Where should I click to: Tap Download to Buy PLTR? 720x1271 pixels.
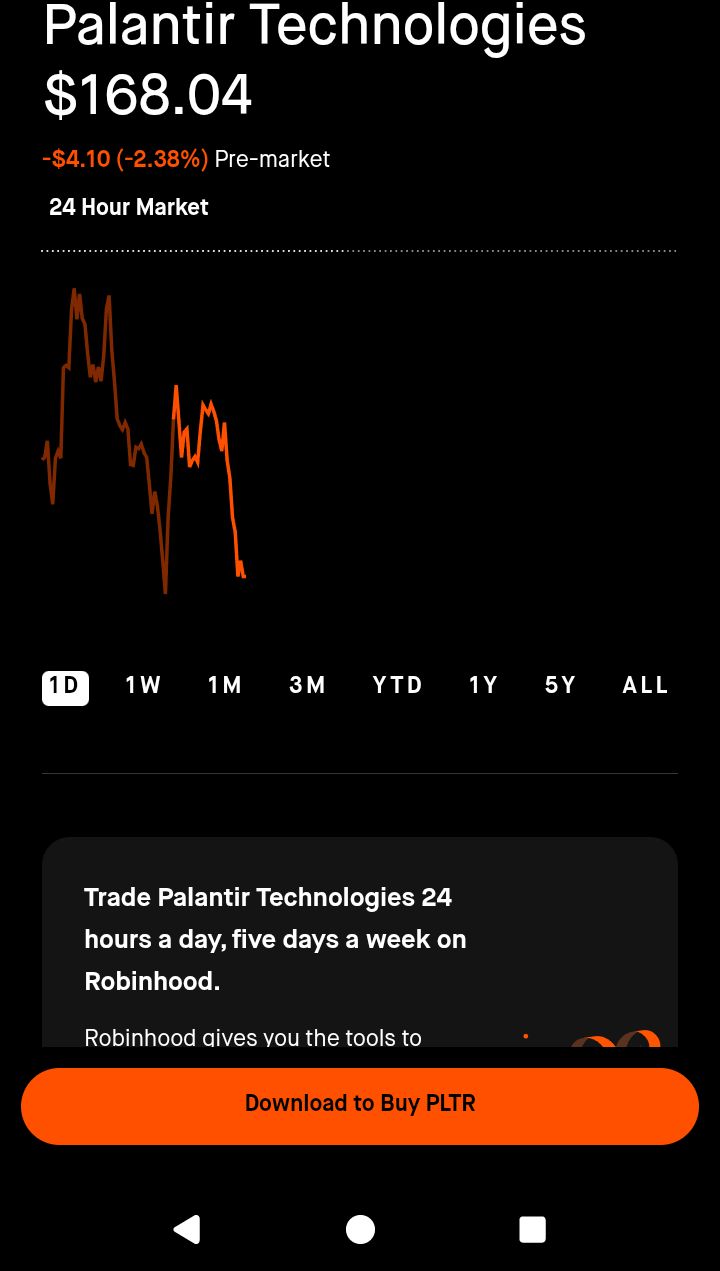pos(360,1105)
